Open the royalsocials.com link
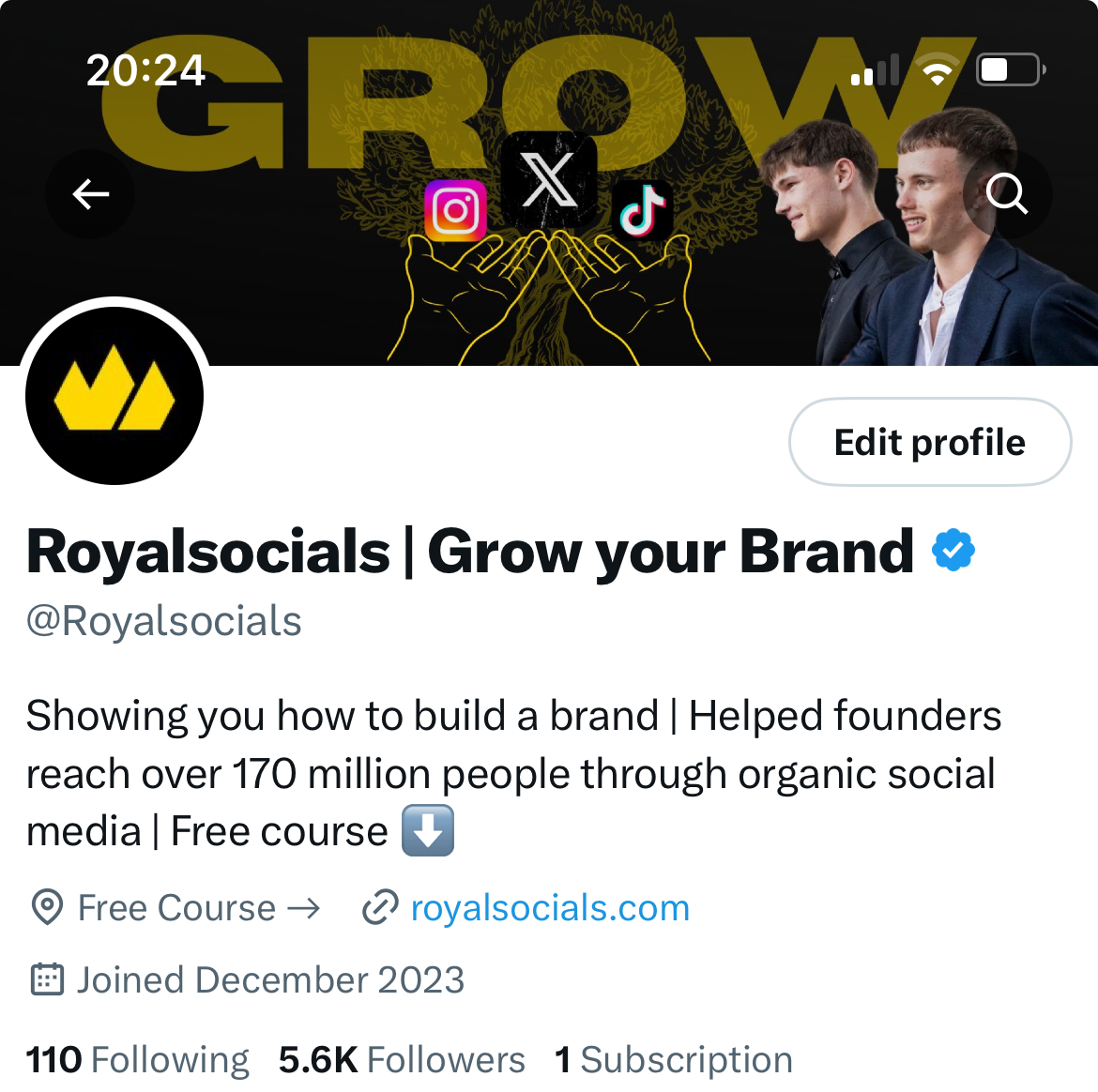This screenshot has height=1092, width=1098. (x=550, y=908)
